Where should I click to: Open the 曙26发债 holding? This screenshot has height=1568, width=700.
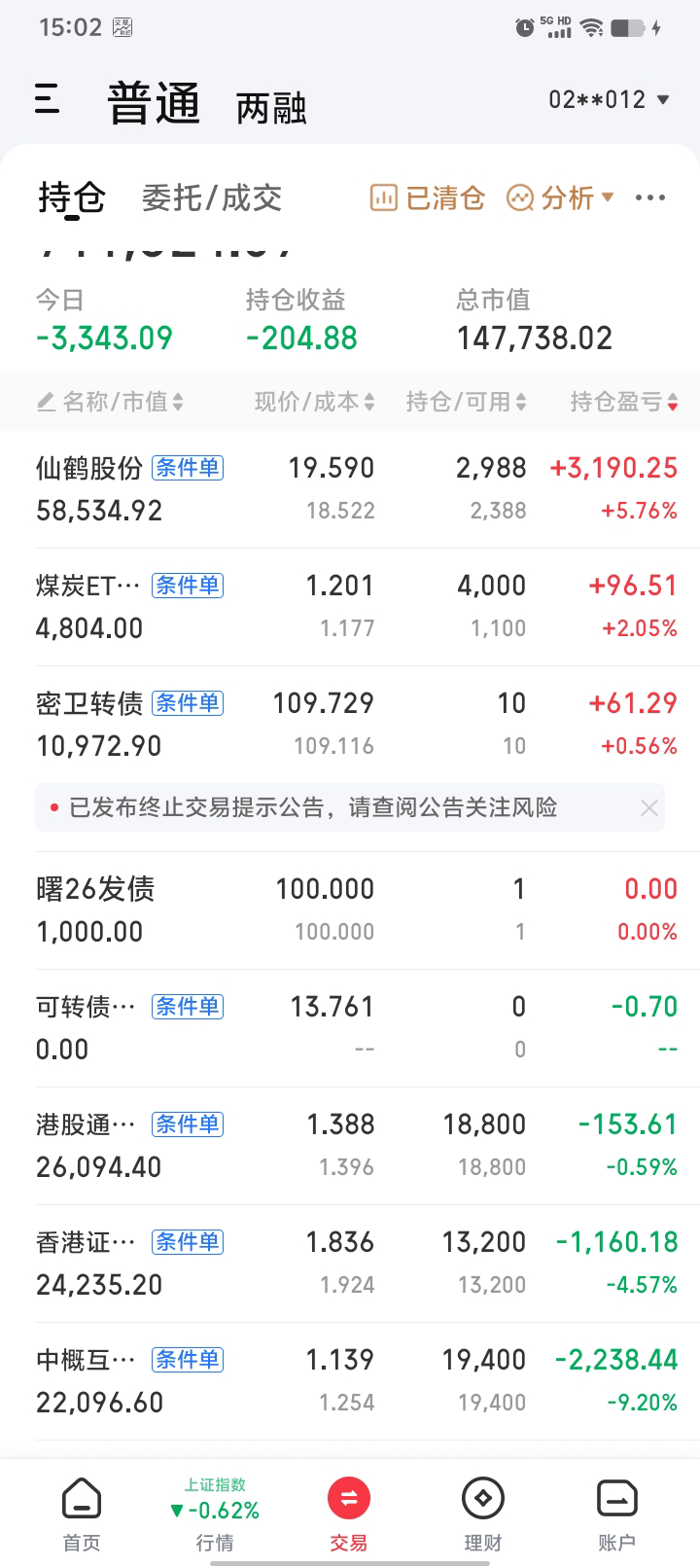point(350,910)
